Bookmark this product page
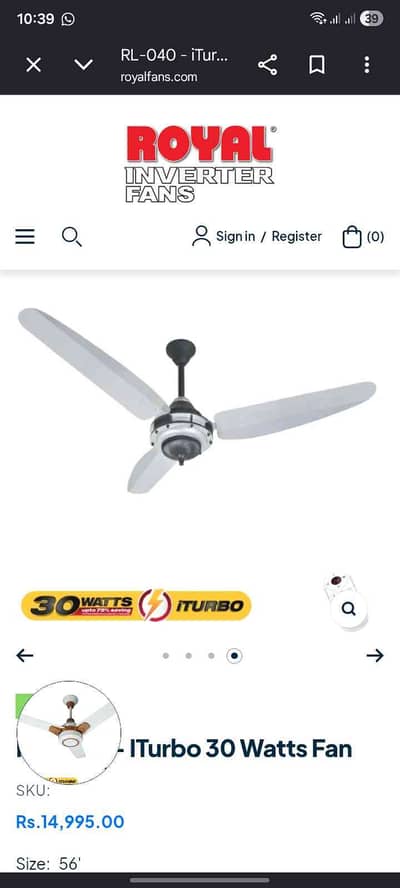400x888 pixels. tap(317, 65)
